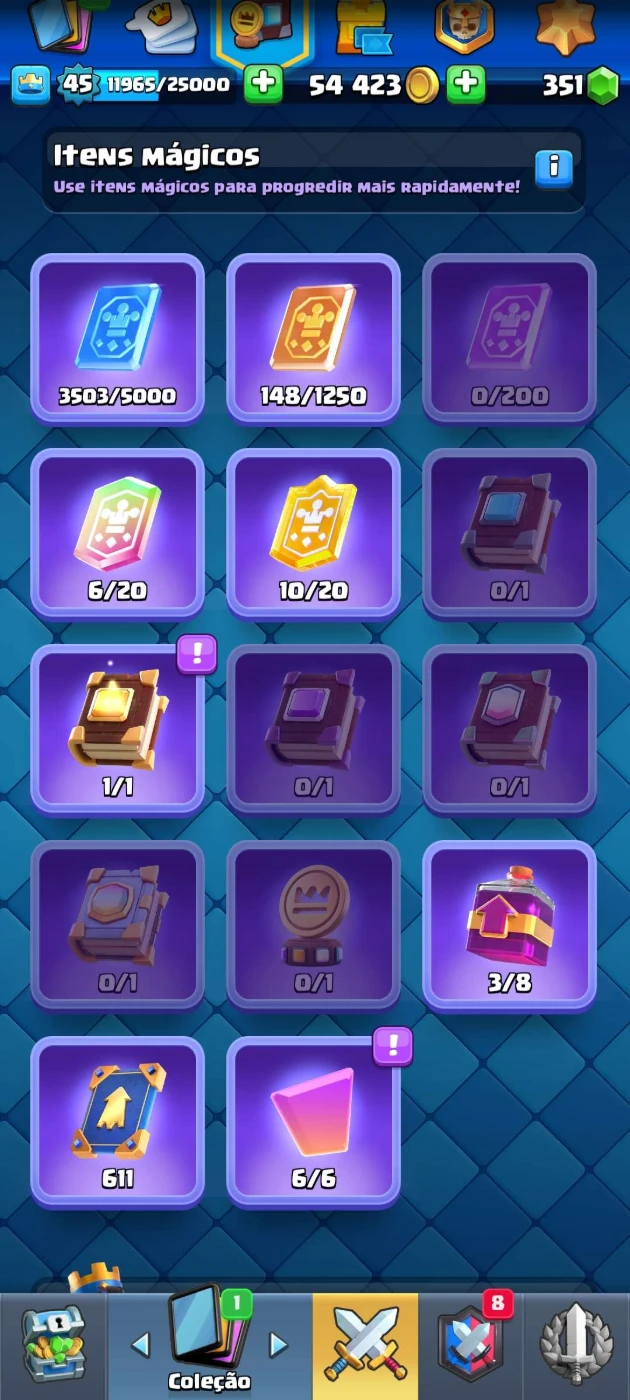This screenshot has width=630, height=1400.
Task: Open the orange rare wild card 148/1250
Action: (313, 337)
